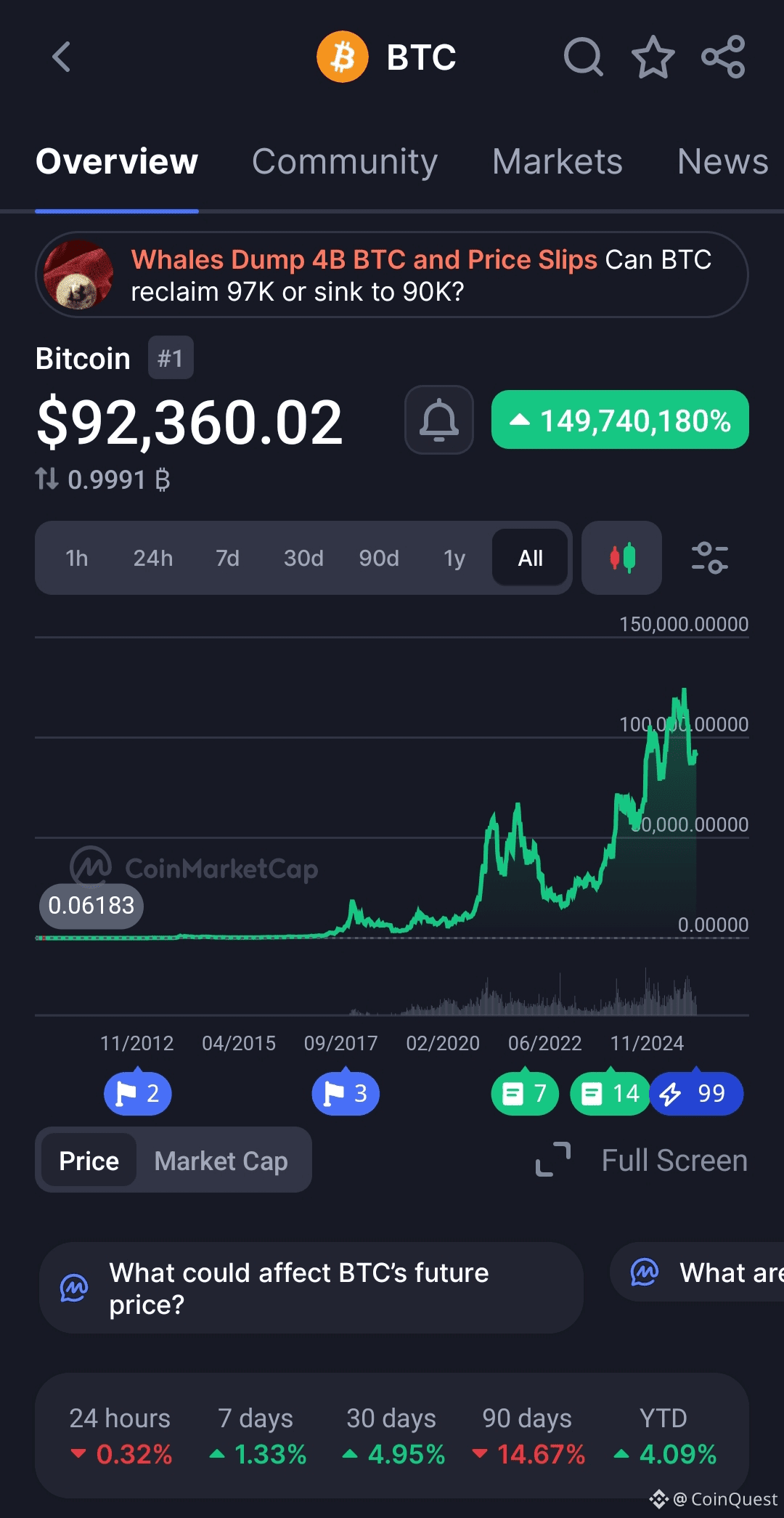
Task: Share the BTC page
Action: 723,57
